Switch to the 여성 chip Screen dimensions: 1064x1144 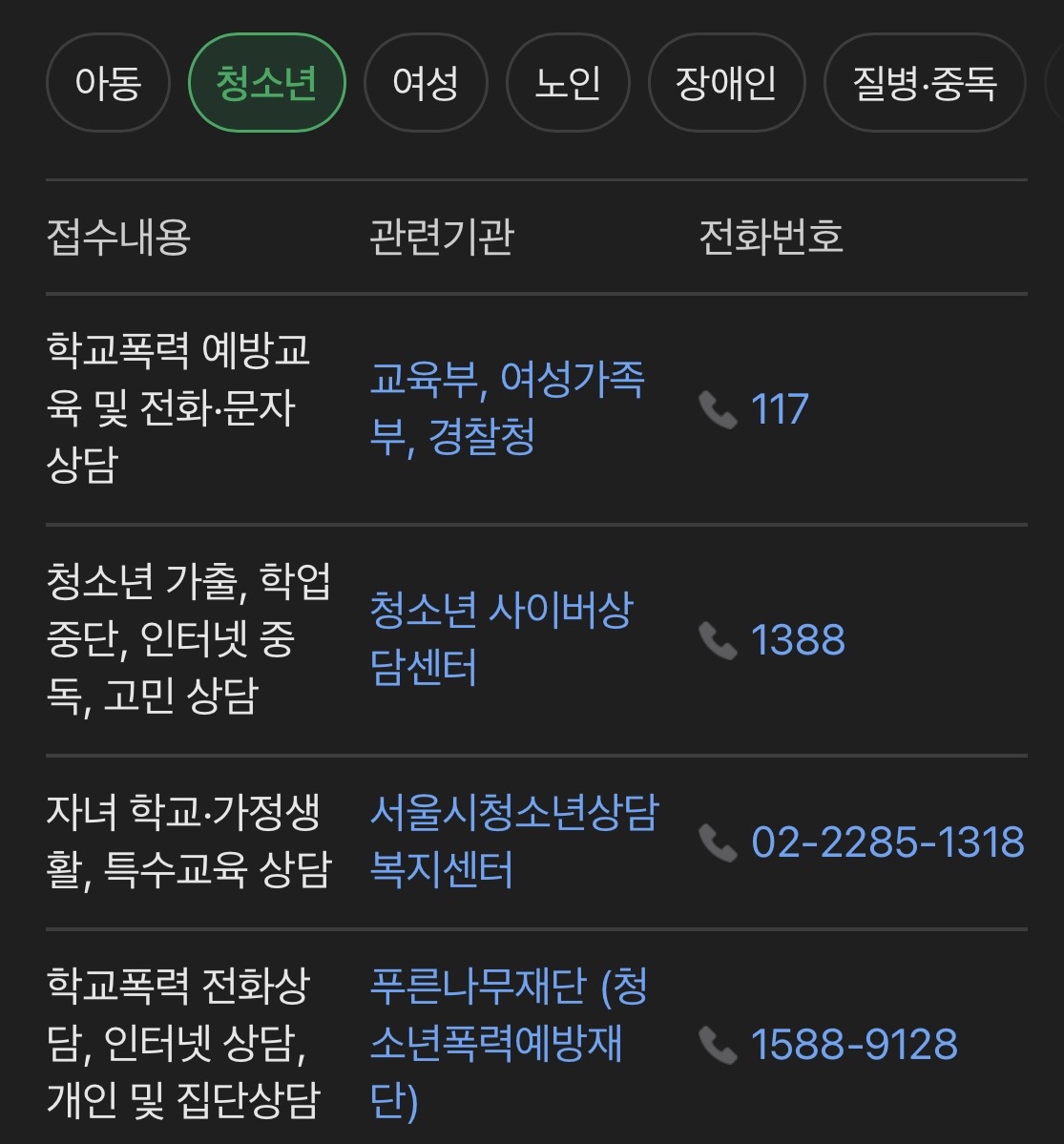click(x=426, y=83)
